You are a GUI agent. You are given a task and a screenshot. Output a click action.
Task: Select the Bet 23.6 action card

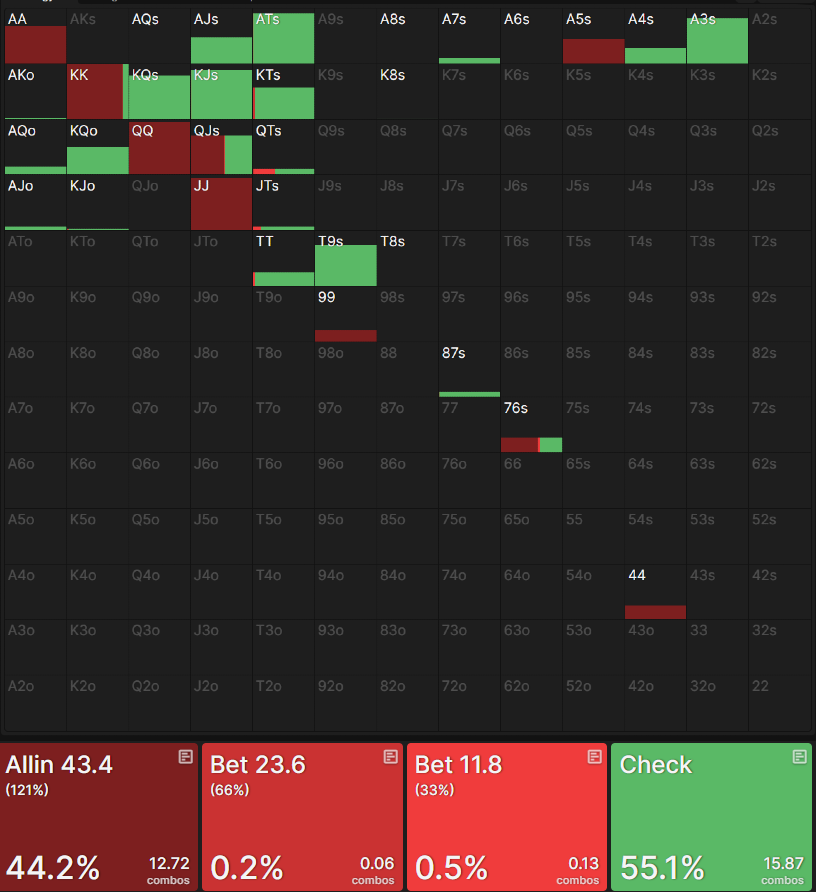tap(302, 816)
